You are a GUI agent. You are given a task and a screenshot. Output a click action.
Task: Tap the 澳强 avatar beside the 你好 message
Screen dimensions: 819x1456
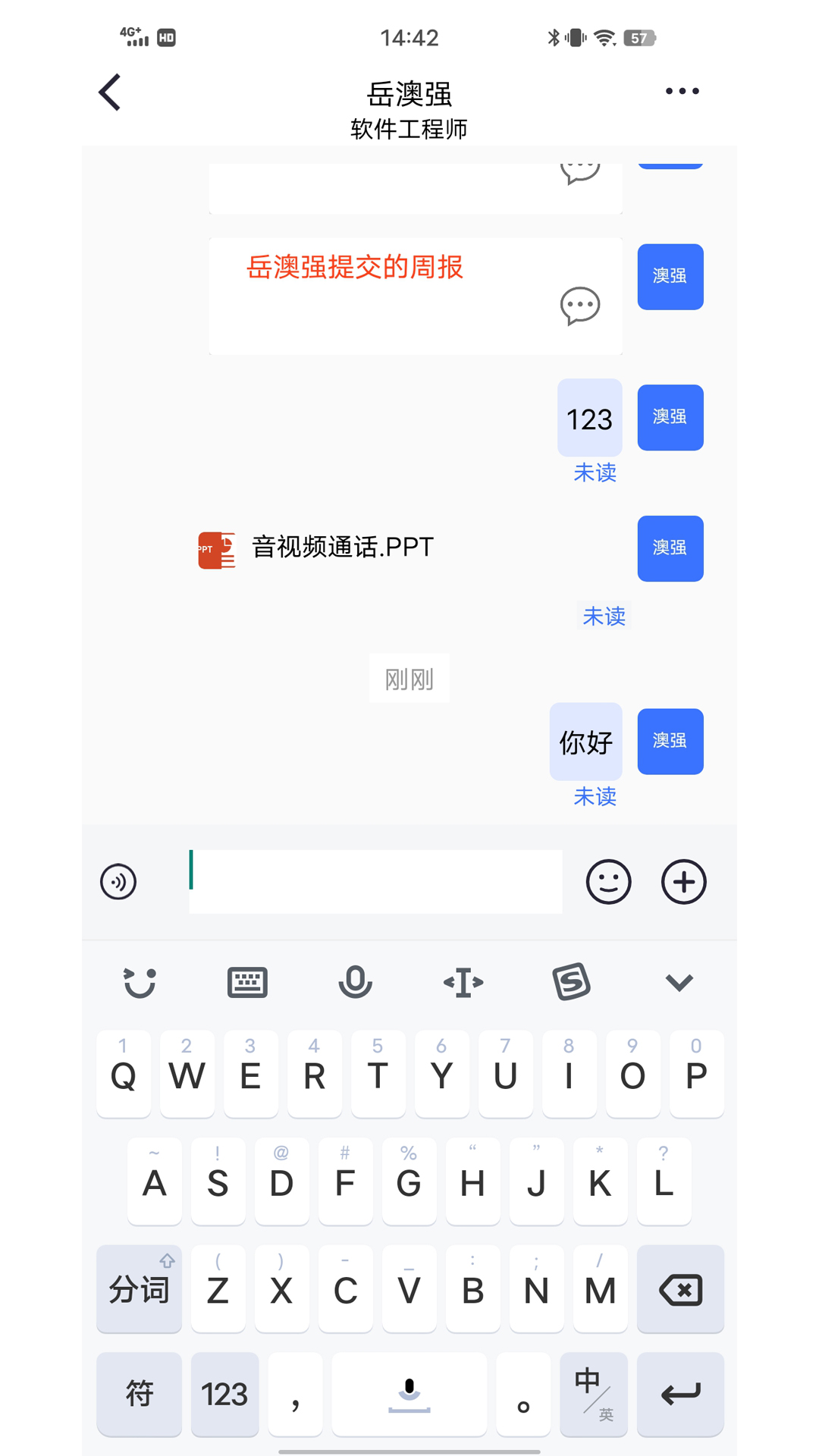click(670, 742)
